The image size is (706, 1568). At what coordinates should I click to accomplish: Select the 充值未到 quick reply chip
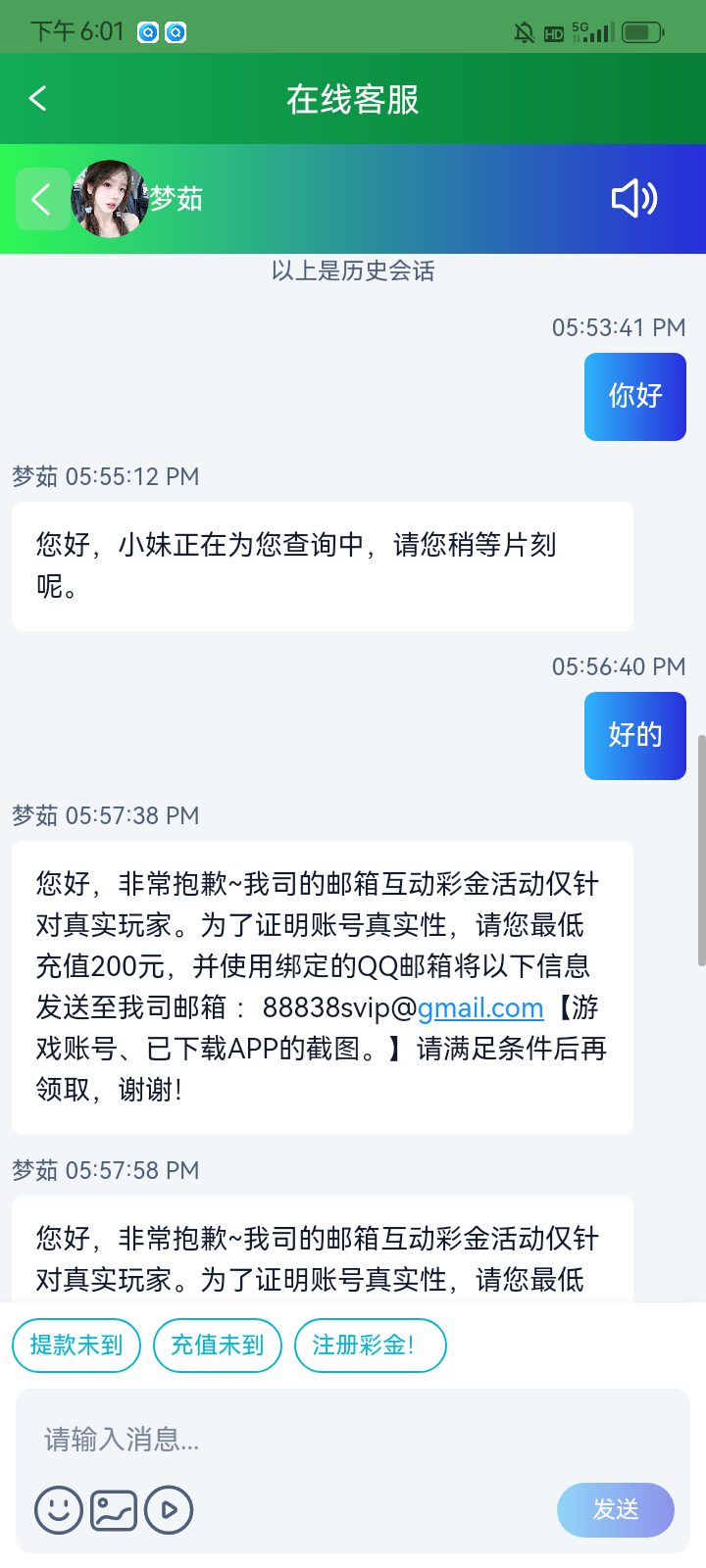tap(217, 1345)
